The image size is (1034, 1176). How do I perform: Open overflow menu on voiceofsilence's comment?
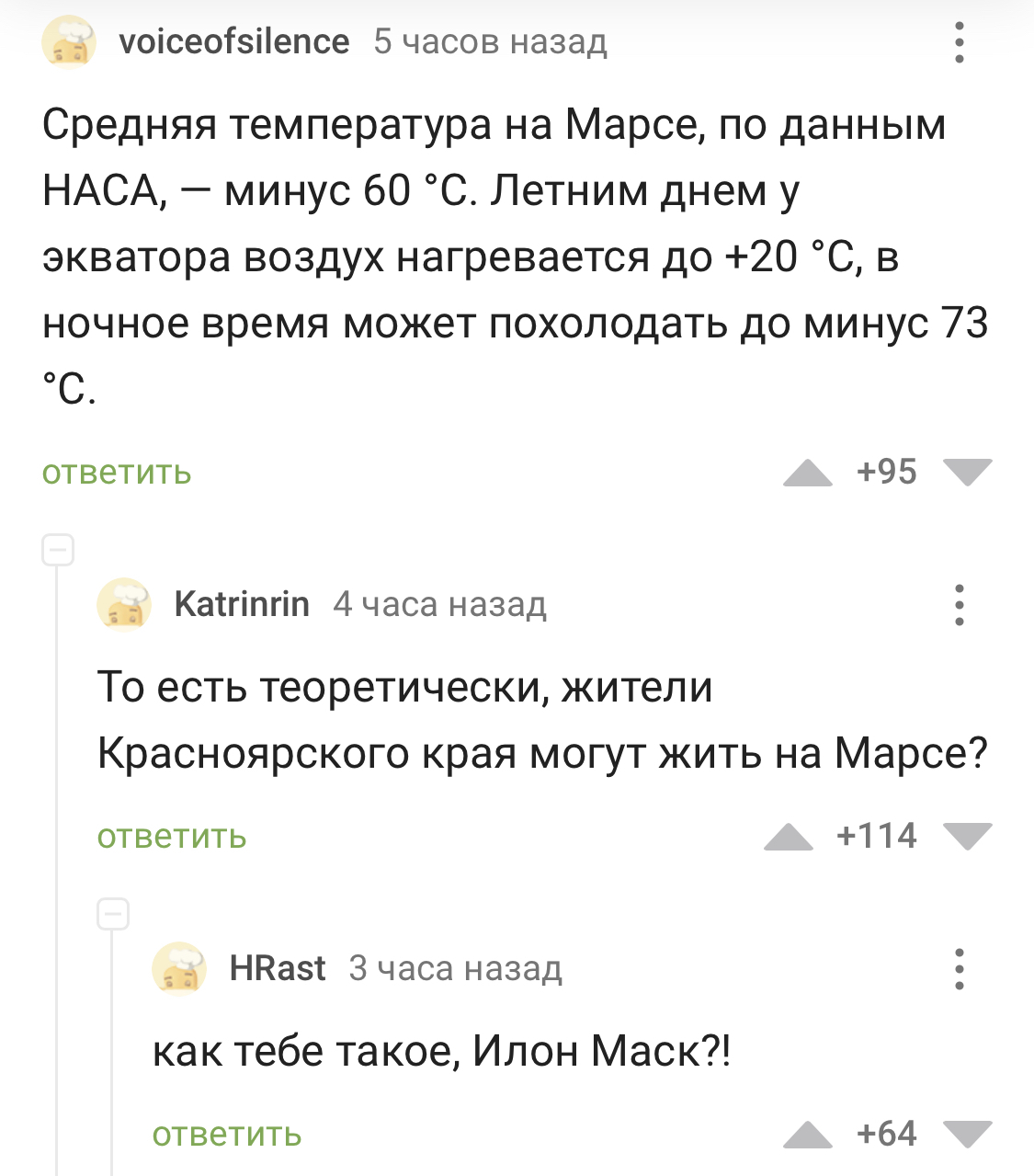click(x=959, y=42)
